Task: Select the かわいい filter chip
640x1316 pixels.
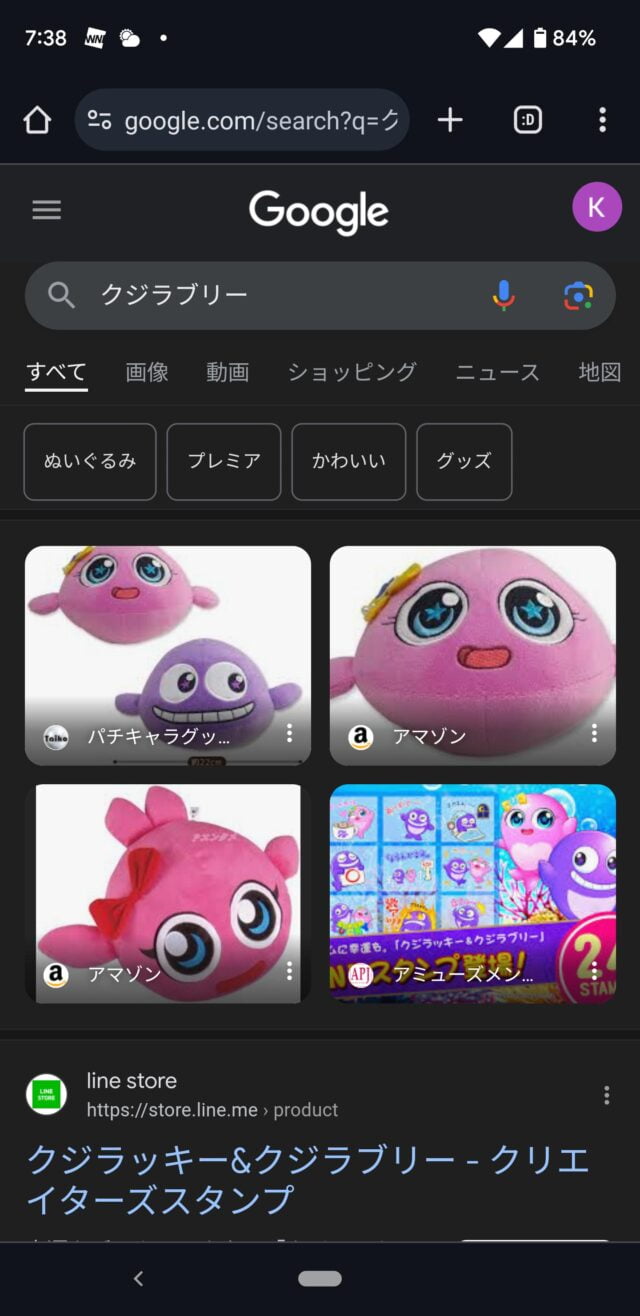Action: (349, 462)
